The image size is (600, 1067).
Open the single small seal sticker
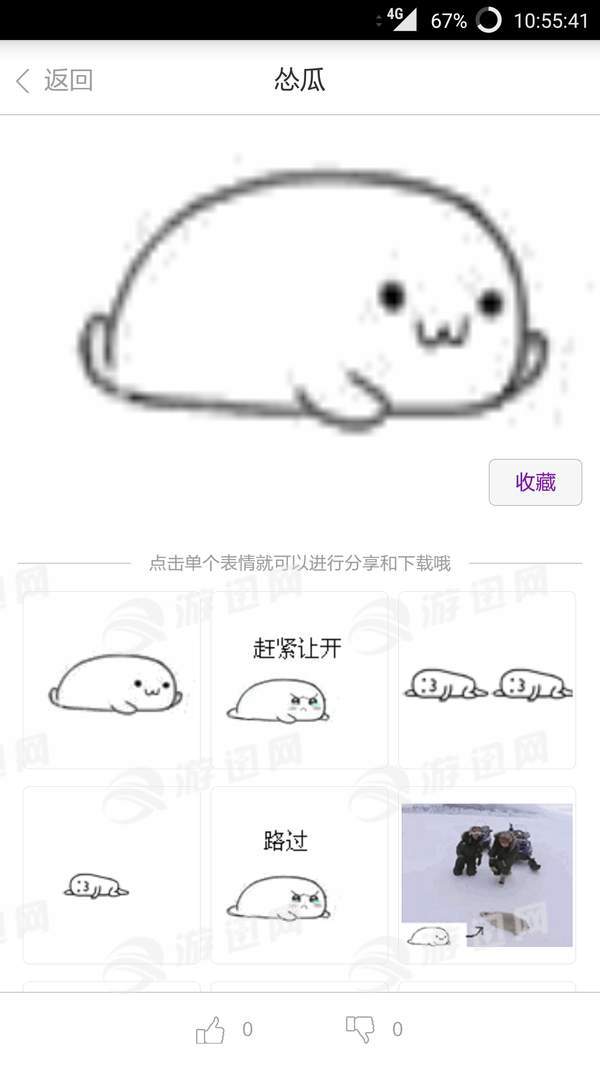point(112,875)
